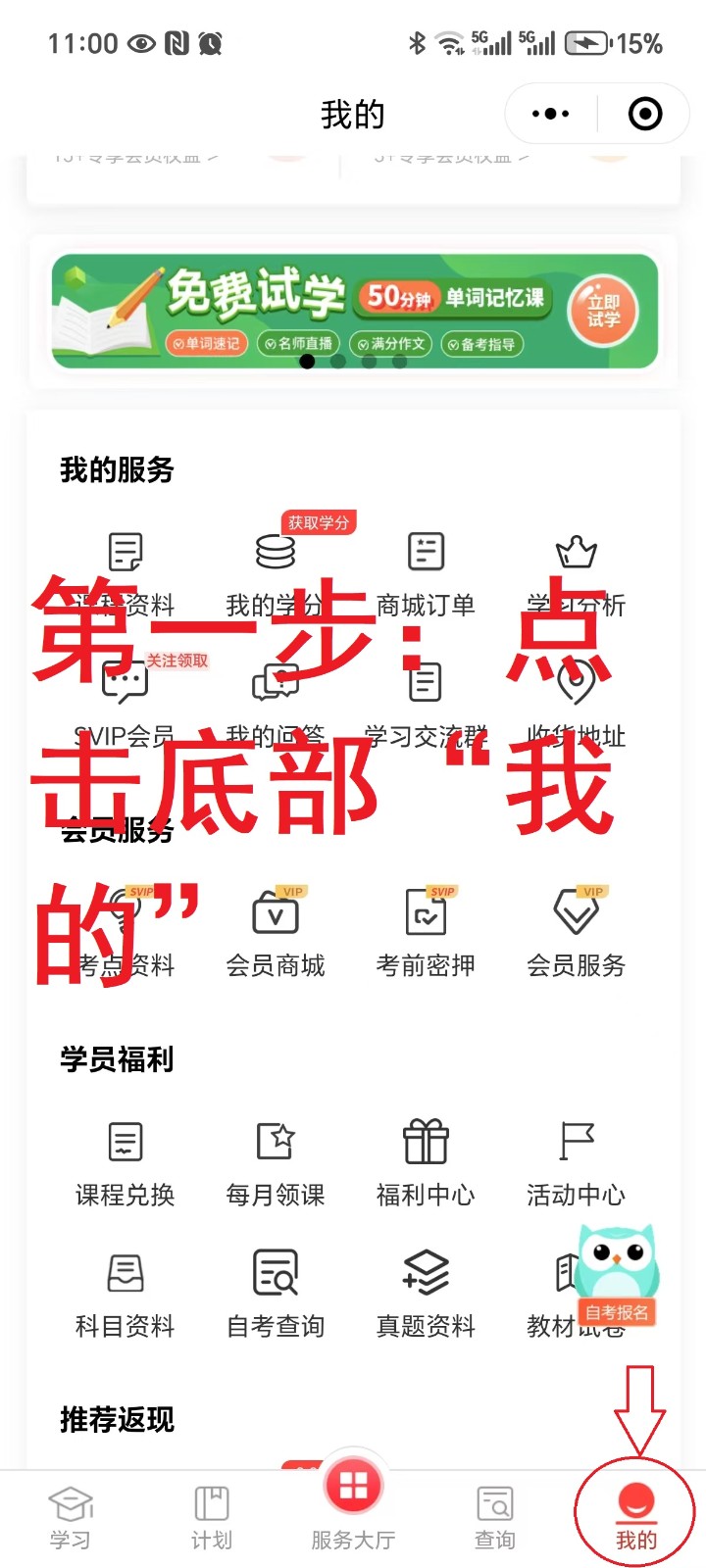Tap the owl 自考报名 floating button

click(617, 1274)
